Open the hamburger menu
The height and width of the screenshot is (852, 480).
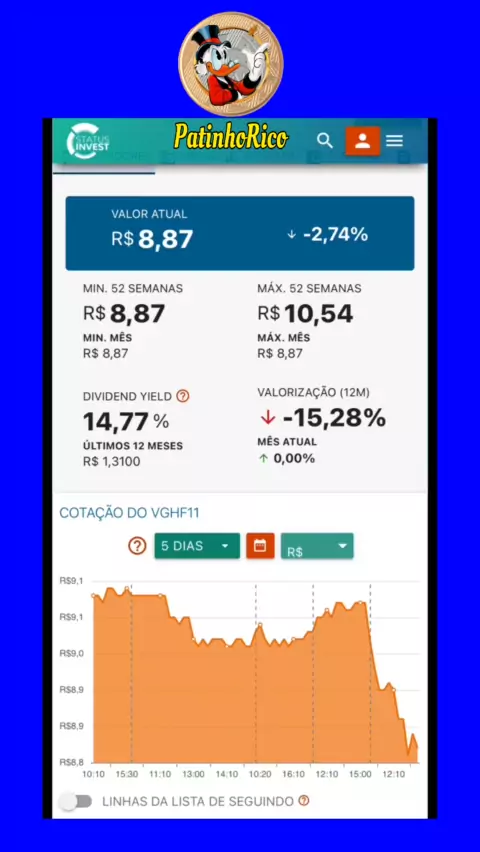point(394,141)
